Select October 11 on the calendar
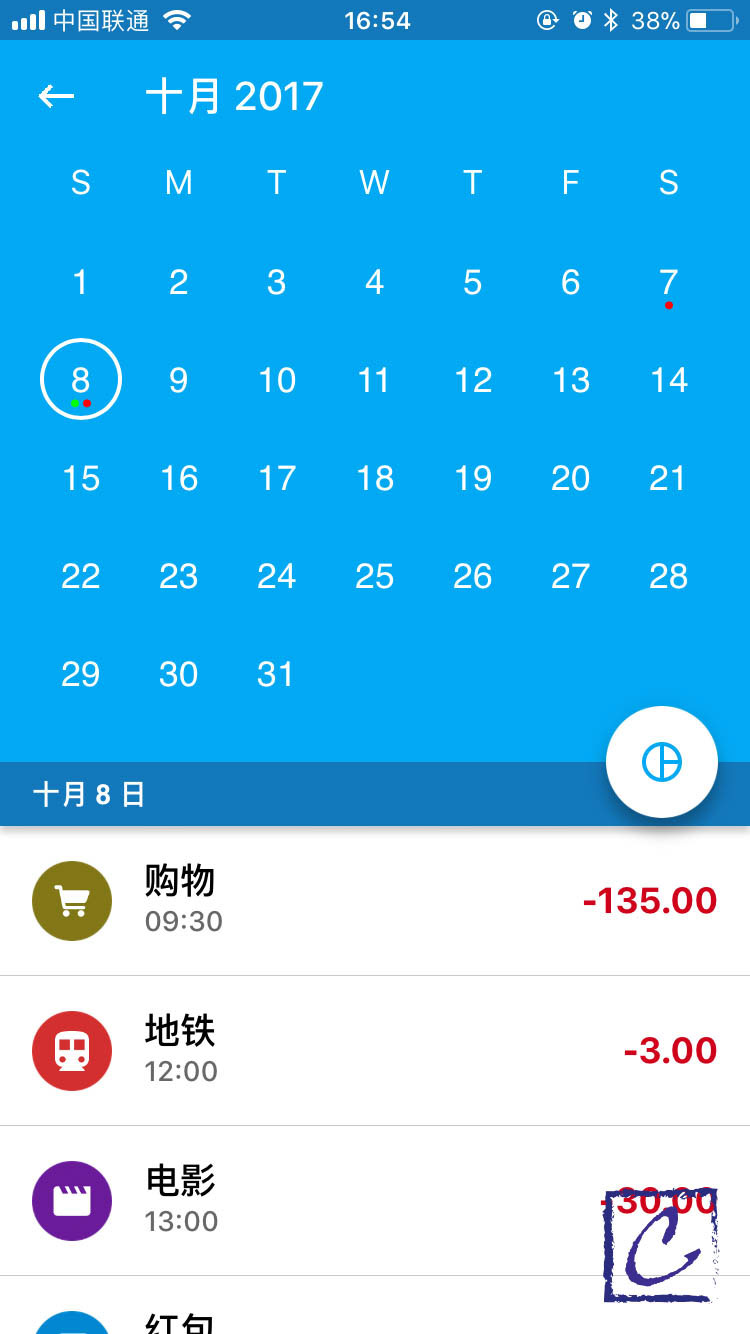The height and width of the screenshot is (1334, 750). 374,380
